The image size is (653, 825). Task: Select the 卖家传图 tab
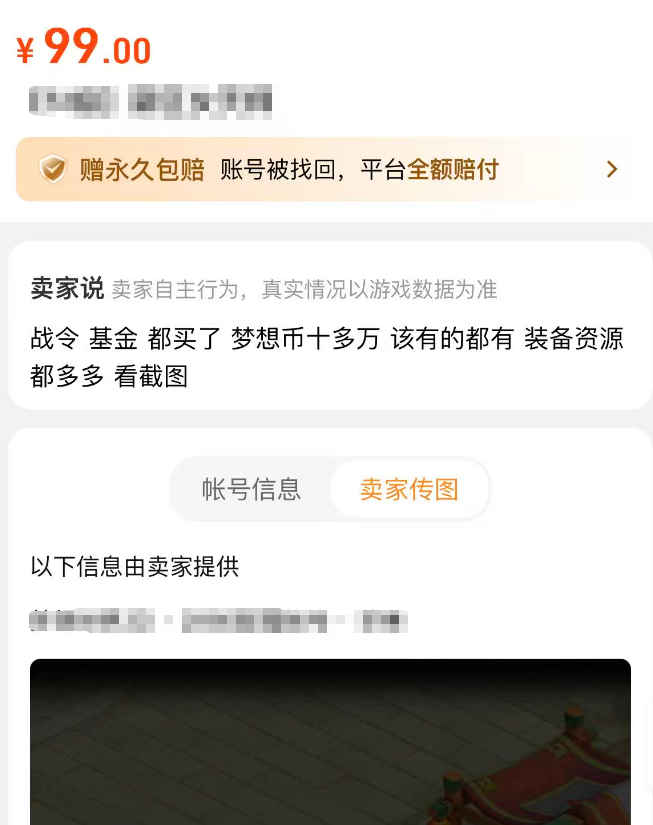click(409, 489)
